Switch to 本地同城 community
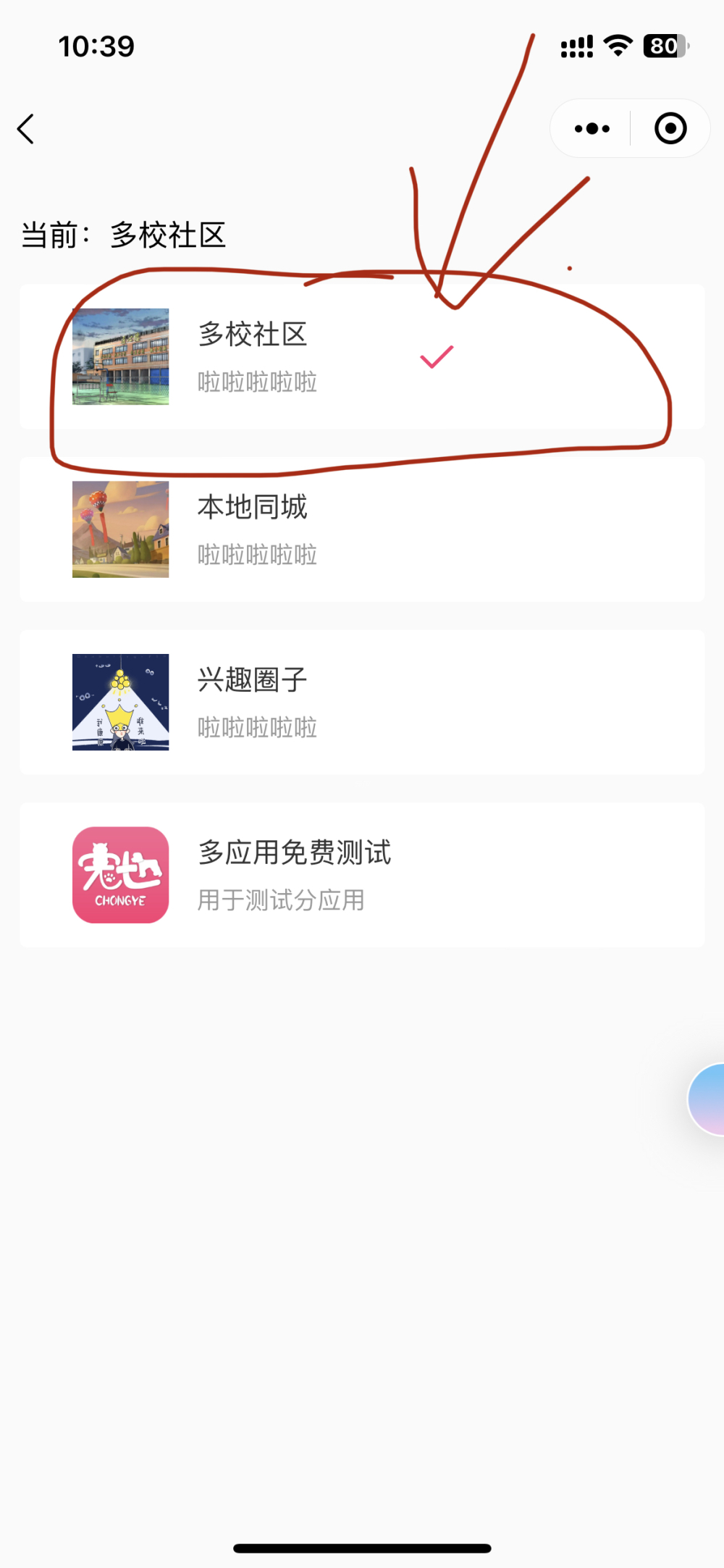This screenshot has height=1568, width=724. [x=362, y=529]
